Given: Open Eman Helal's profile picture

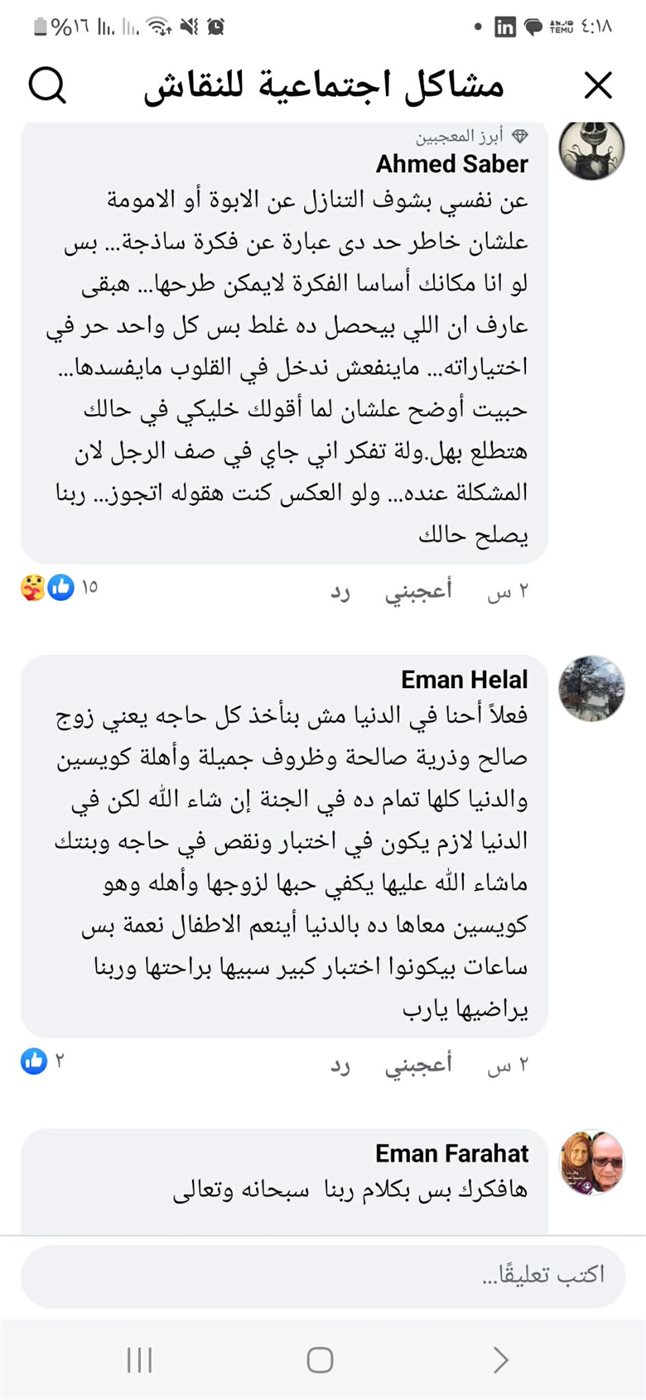Looking at the screenshot, I should (591, 689).
